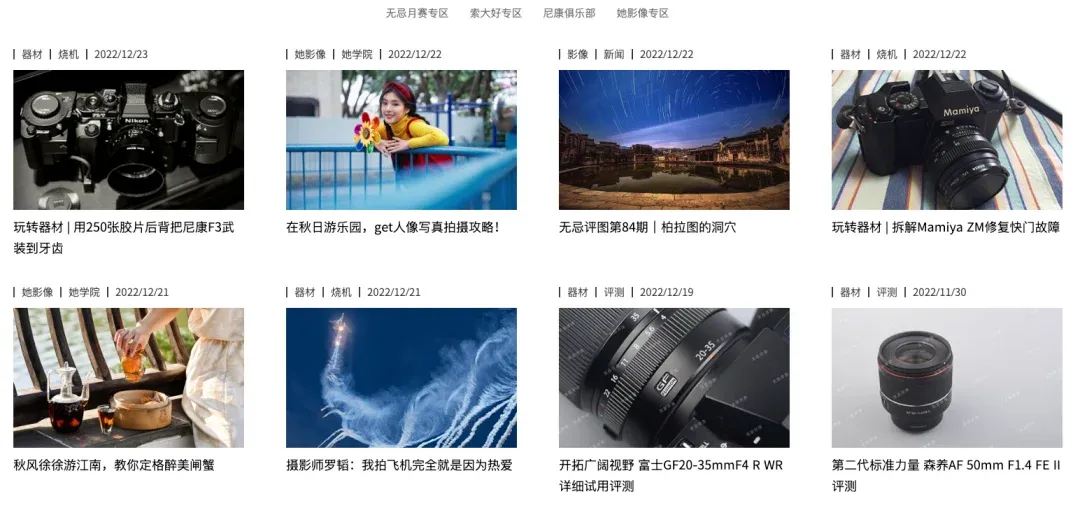View the star trails article image

(674, 140)
